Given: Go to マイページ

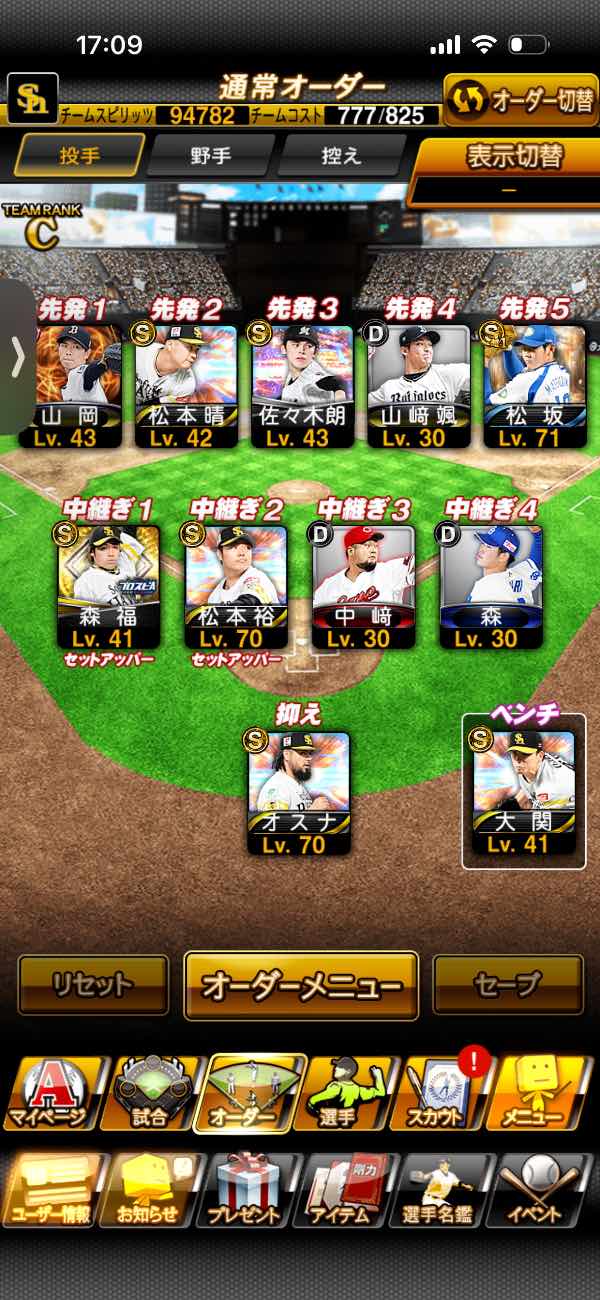Looking at the screenshot, I should click(x=51, y=1094).
